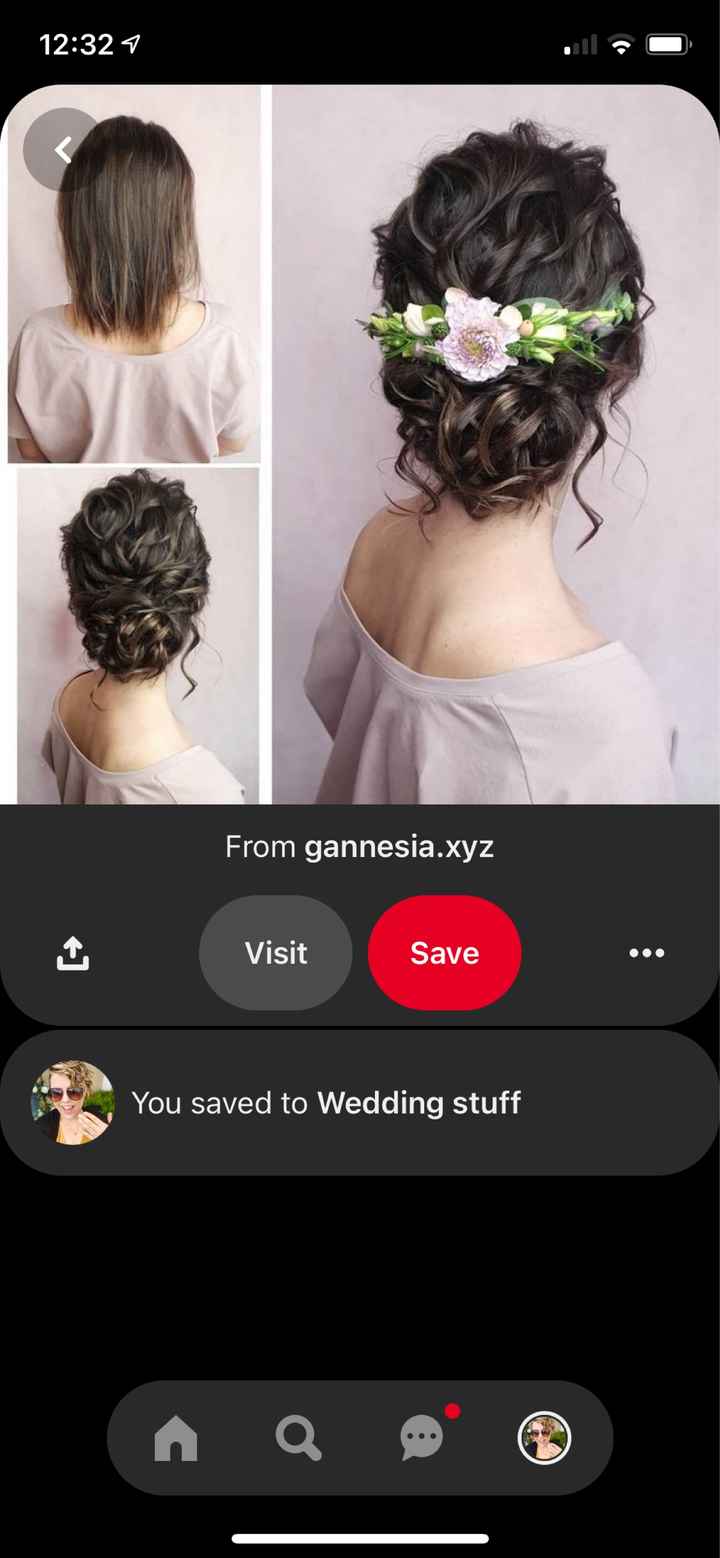Screen dimensions: 720x1558
Task: Open the more options ellipsis icon
Action: coord(646,952)
